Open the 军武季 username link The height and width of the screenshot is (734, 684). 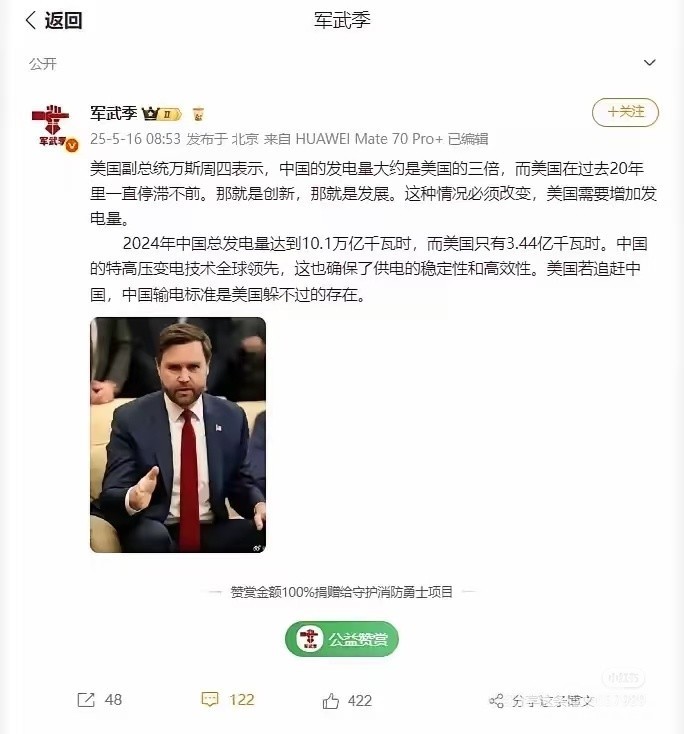tap(113, 113)
